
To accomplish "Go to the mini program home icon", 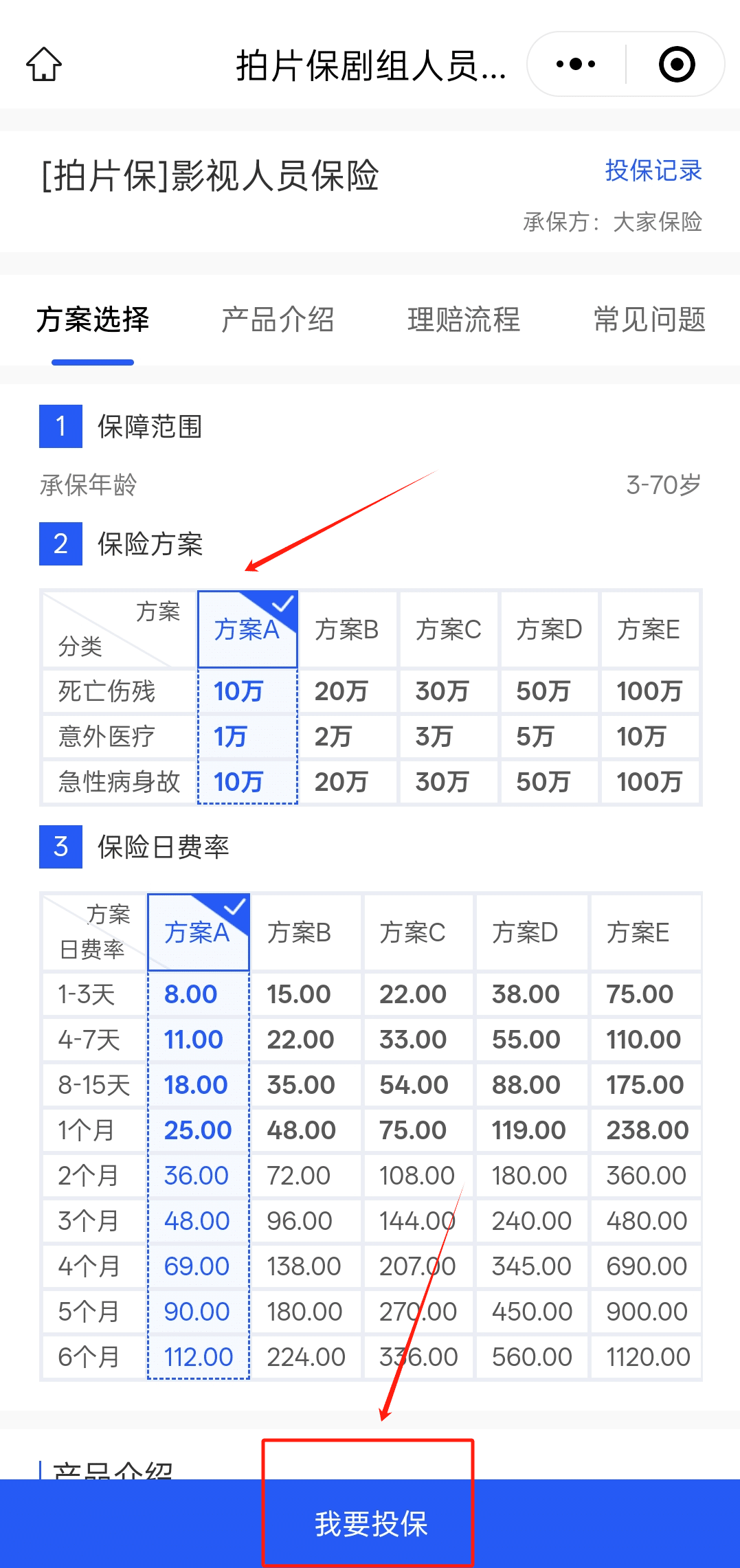I will click(44, 64).
